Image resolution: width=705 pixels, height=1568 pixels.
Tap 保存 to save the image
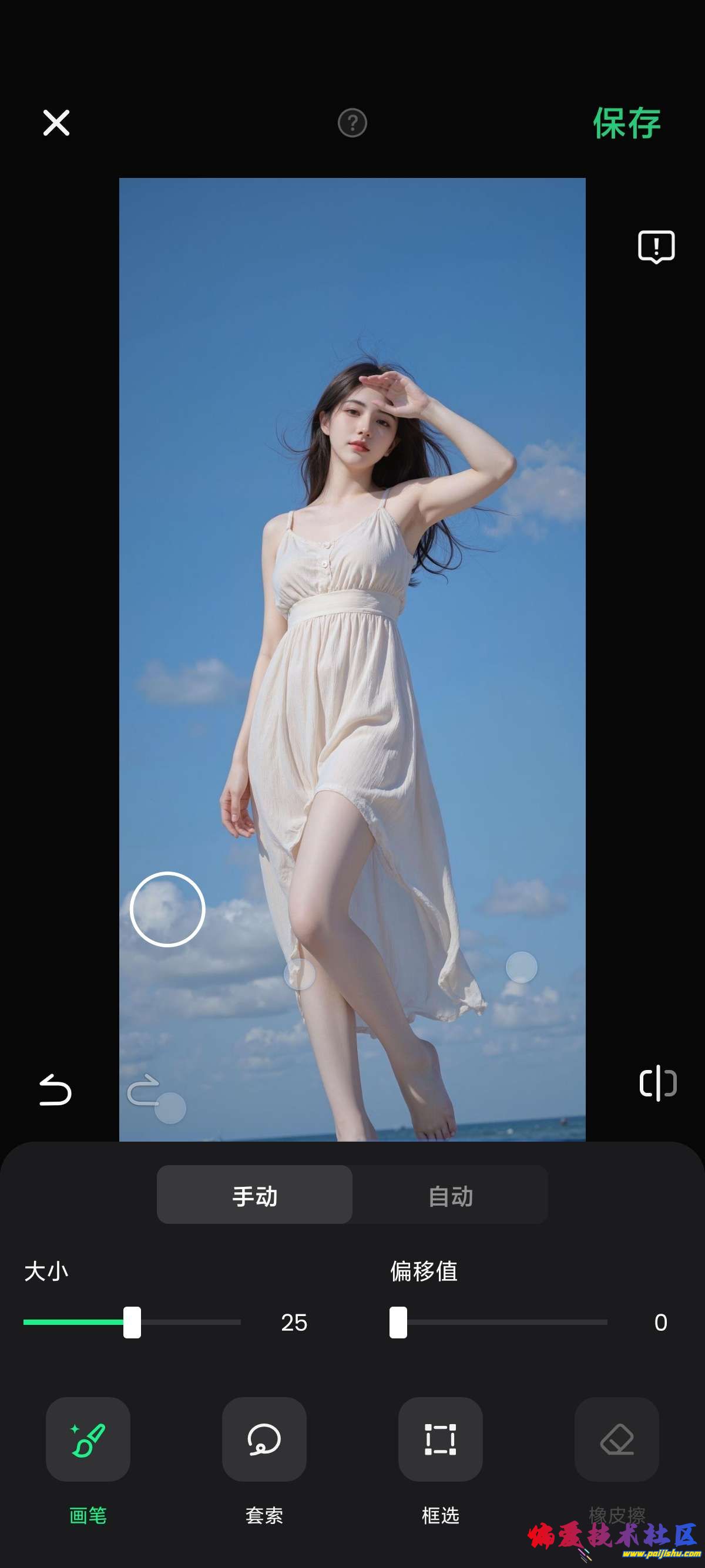pyautogui.click(x=626, y=123)
